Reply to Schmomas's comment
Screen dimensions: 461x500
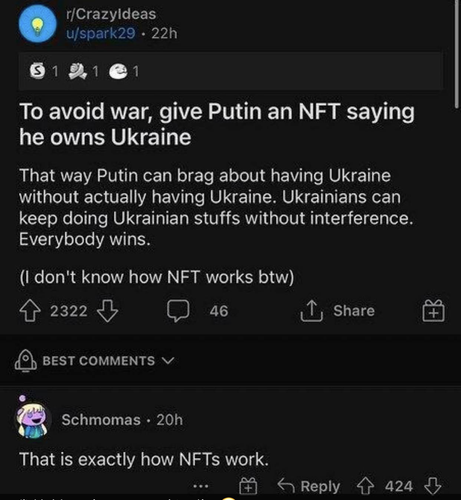309,486
